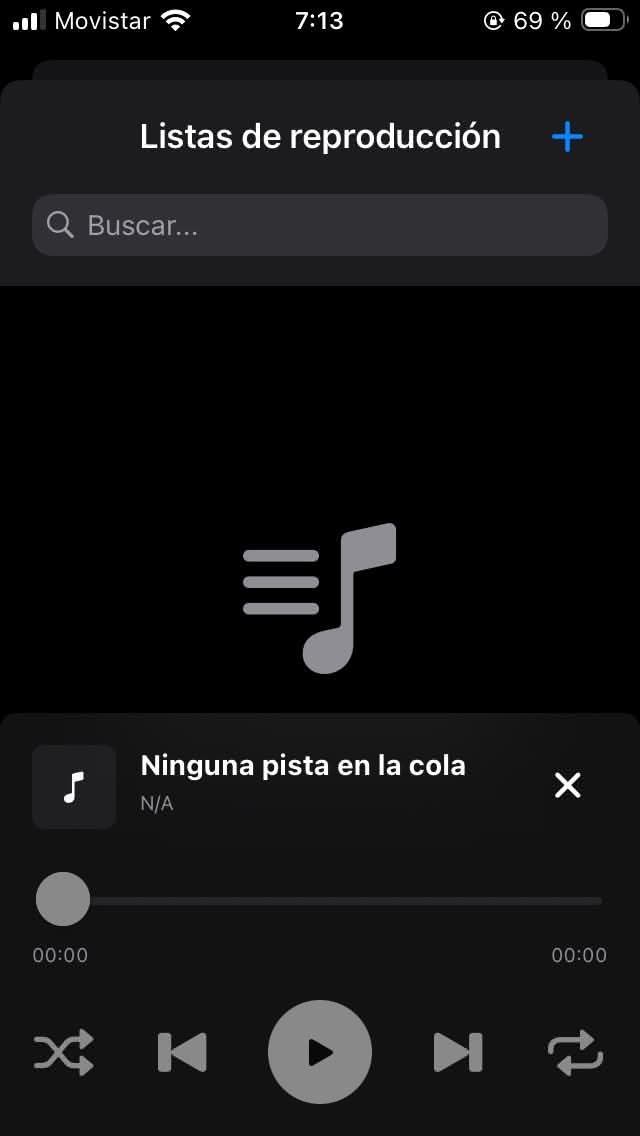
Task: Skip to the next track
Action: point(458,1052)
